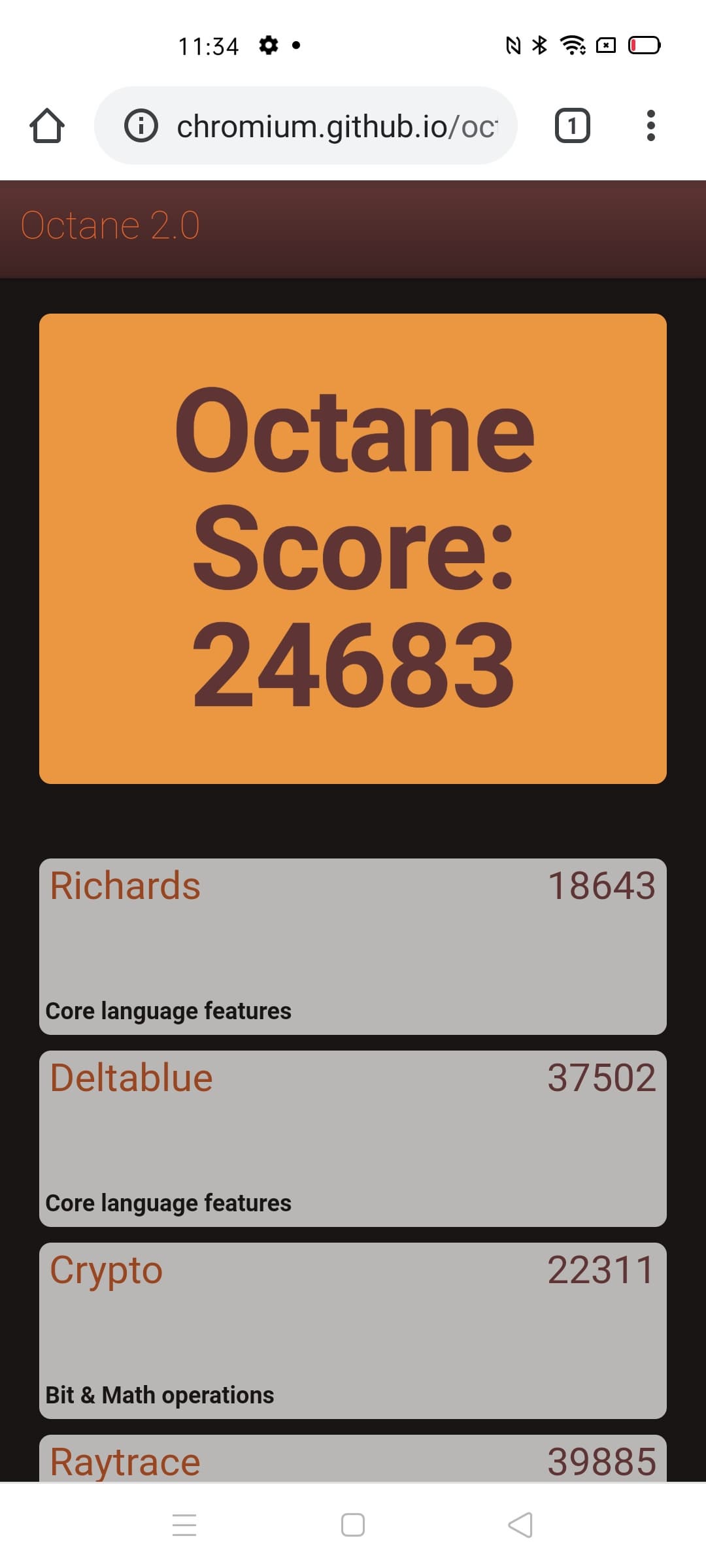706x1568 pixels.
Task: Open the Octane 2.0 header link
Action: [x=110, y=226]
